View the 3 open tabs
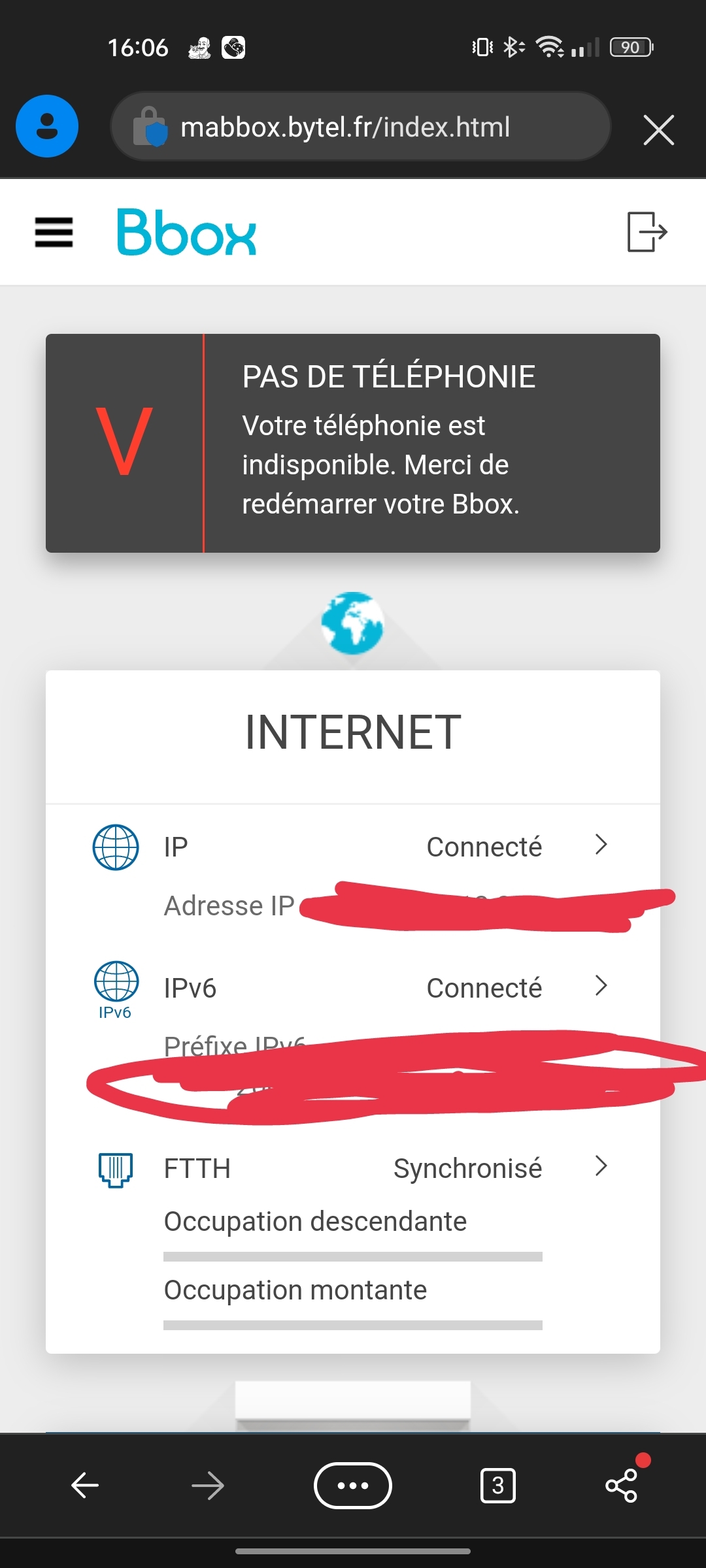Viewport: 706px width, 1568px height. click(x=497, y=1486)
